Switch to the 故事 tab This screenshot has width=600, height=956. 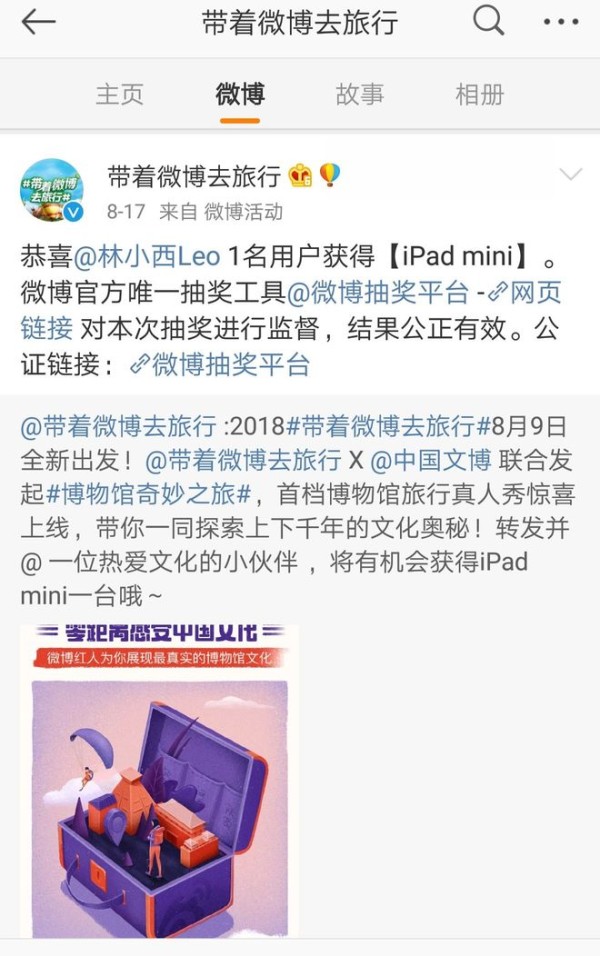point(360,95)
